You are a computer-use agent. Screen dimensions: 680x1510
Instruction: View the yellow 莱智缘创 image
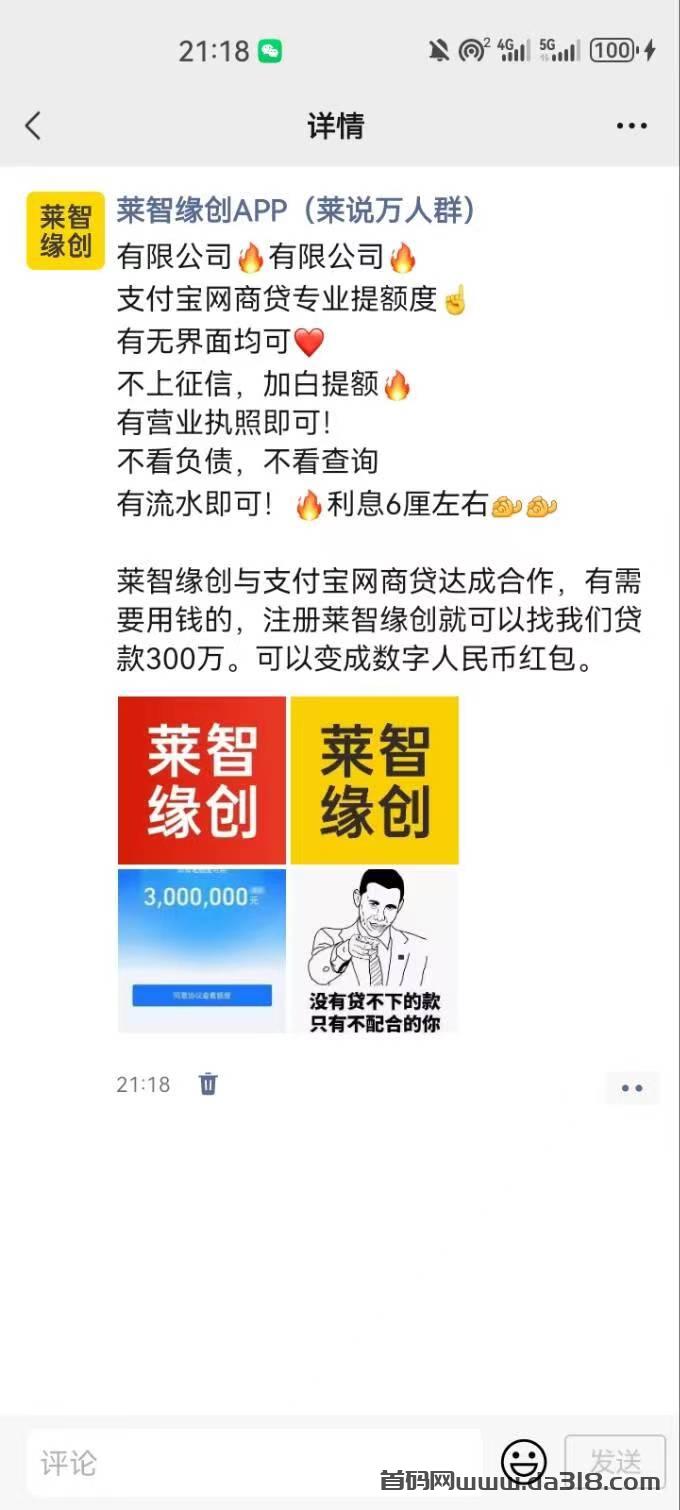(375, 780)
